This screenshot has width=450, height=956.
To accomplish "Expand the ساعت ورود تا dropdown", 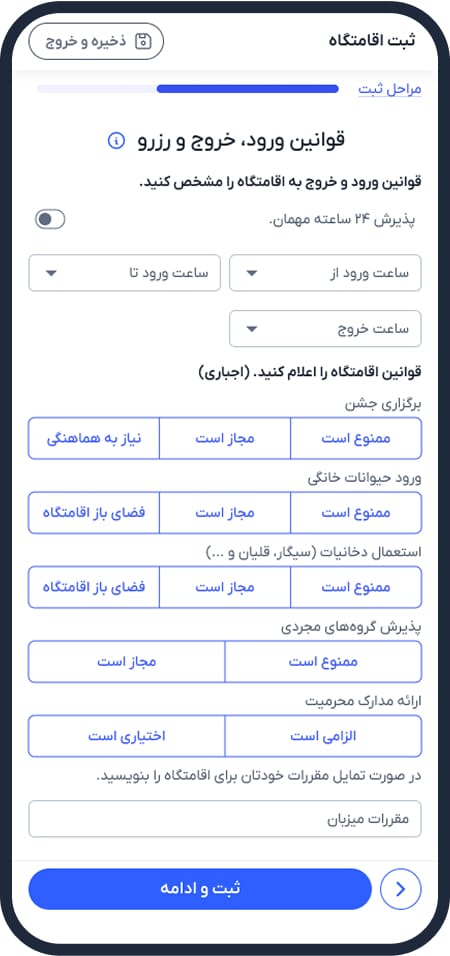I will pos(124,273).
